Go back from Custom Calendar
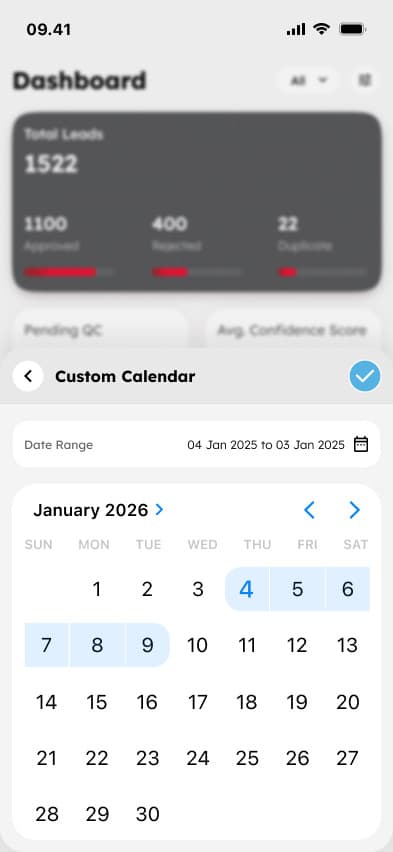The width and height of the screenshot is (393, 852). (x=28, y=376)
